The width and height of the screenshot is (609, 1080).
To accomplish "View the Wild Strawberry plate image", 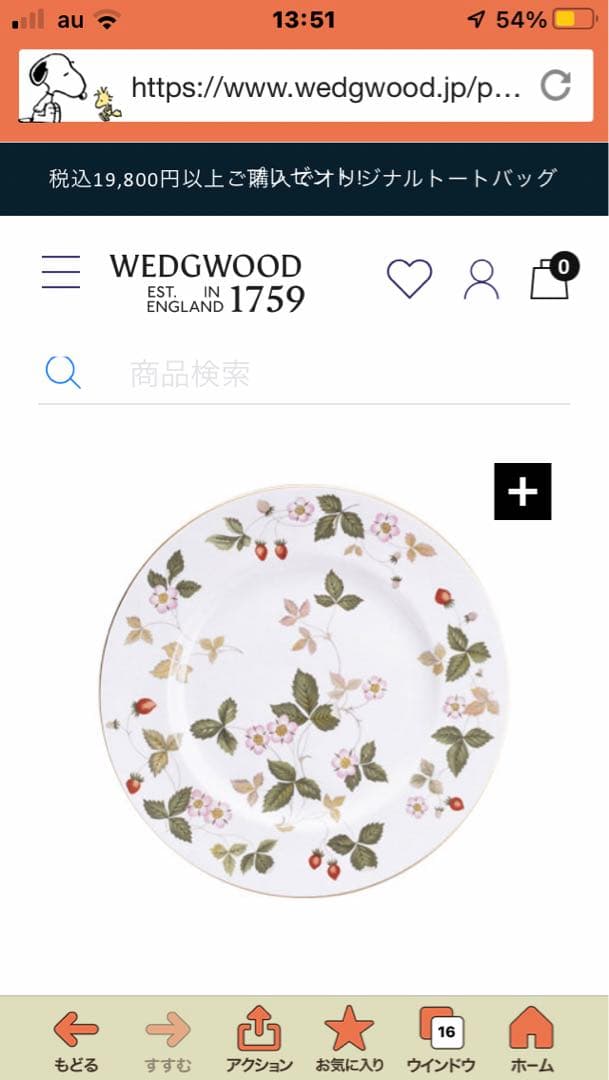I will click(303, 691).
